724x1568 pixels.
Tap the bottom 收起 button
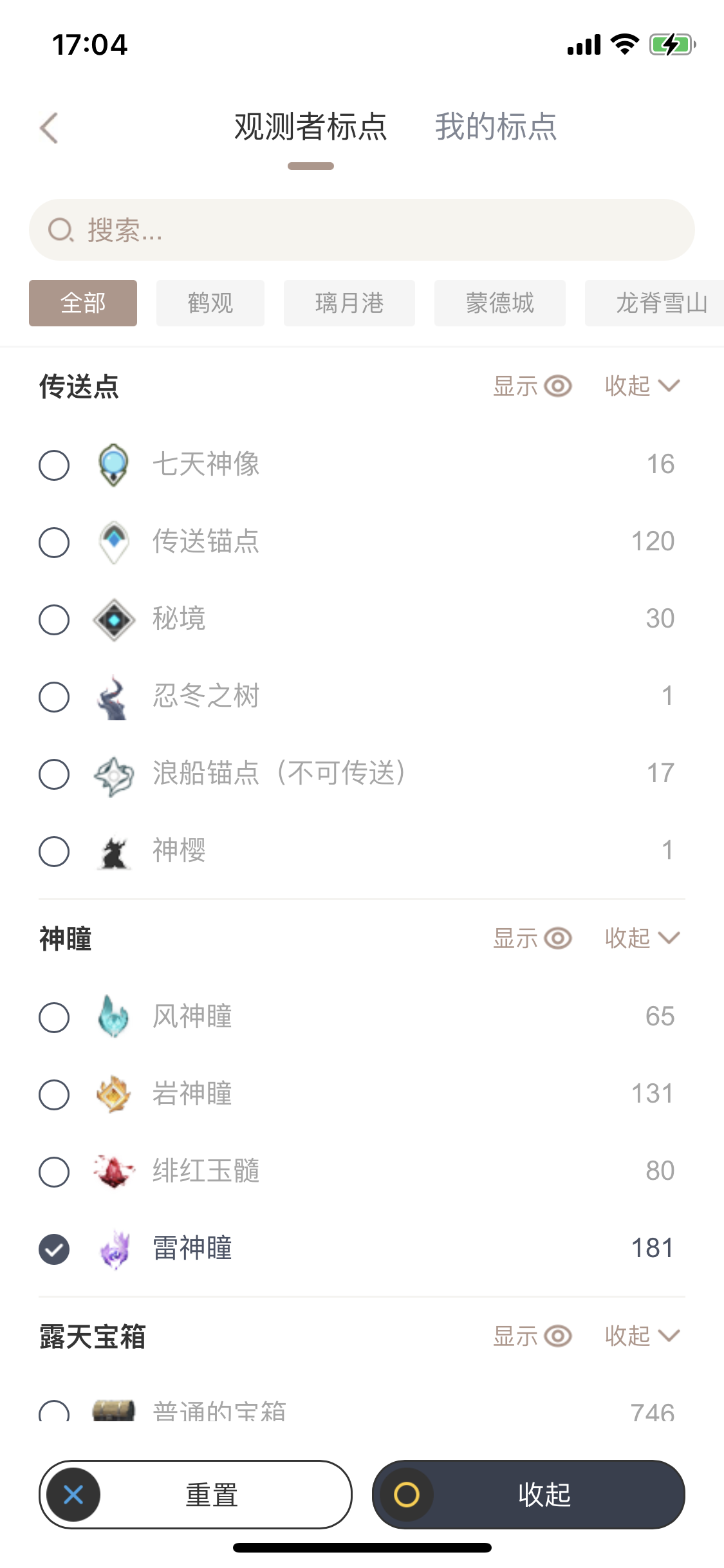click(528, 1494)
